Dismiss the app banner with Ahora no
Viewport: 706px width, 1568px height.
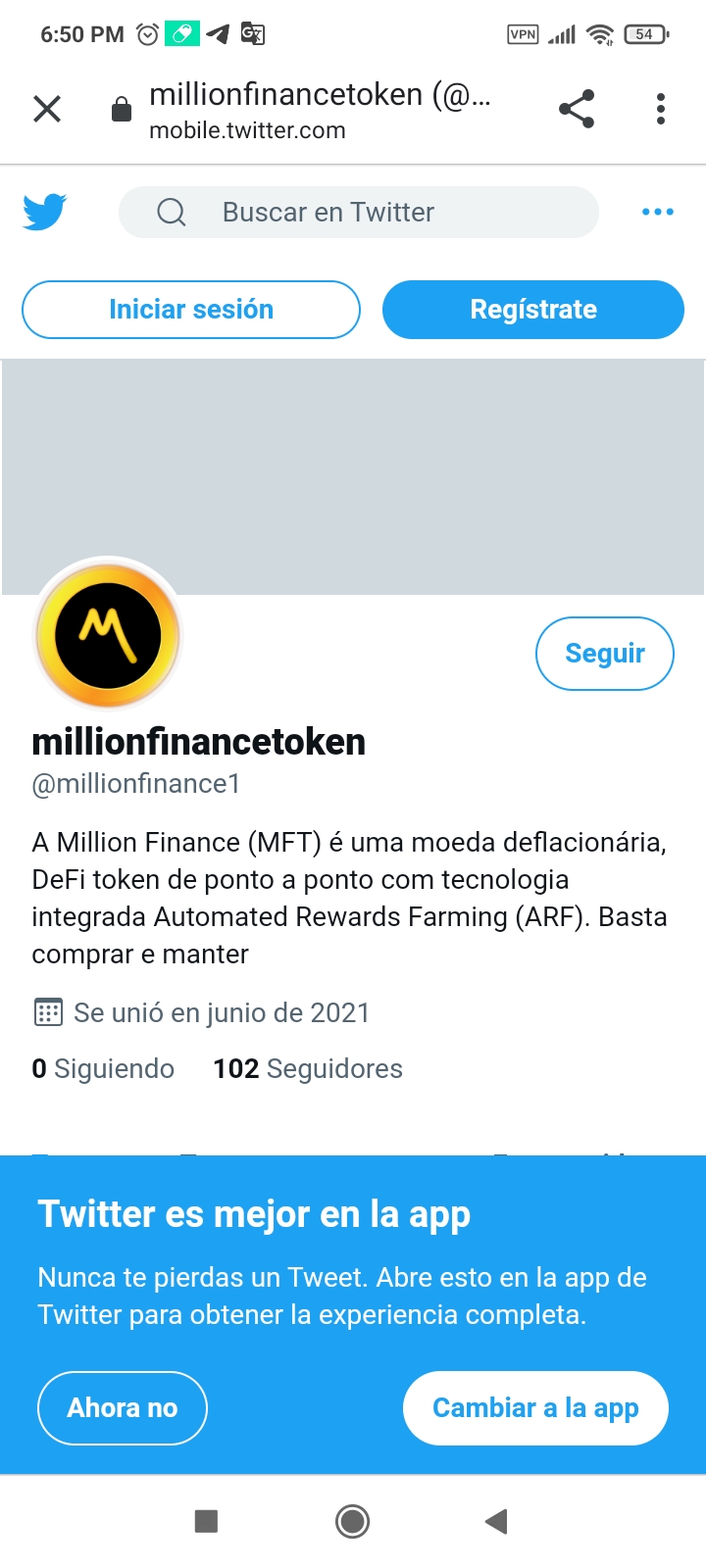[123, 1408]
